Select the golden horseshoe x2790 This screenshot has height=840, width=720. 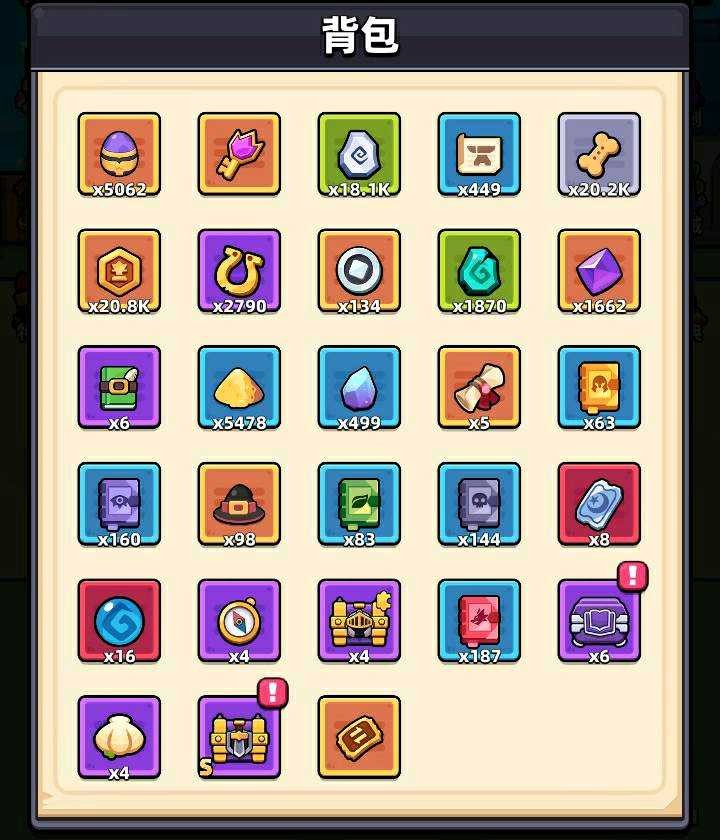tap(239, 271)
